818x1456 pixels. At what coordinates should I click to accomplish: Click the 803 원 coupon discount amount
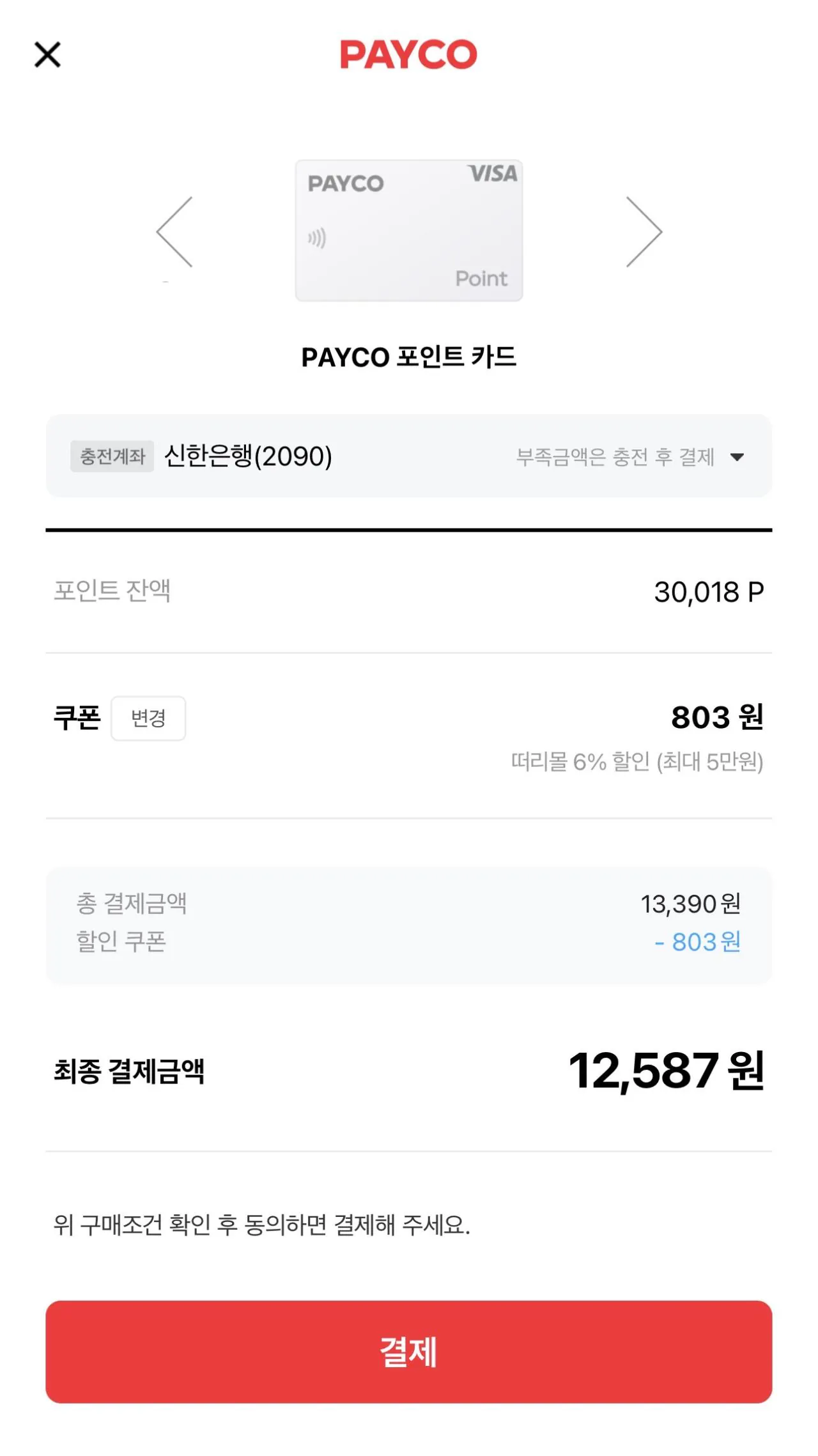[x=717, y=717]
